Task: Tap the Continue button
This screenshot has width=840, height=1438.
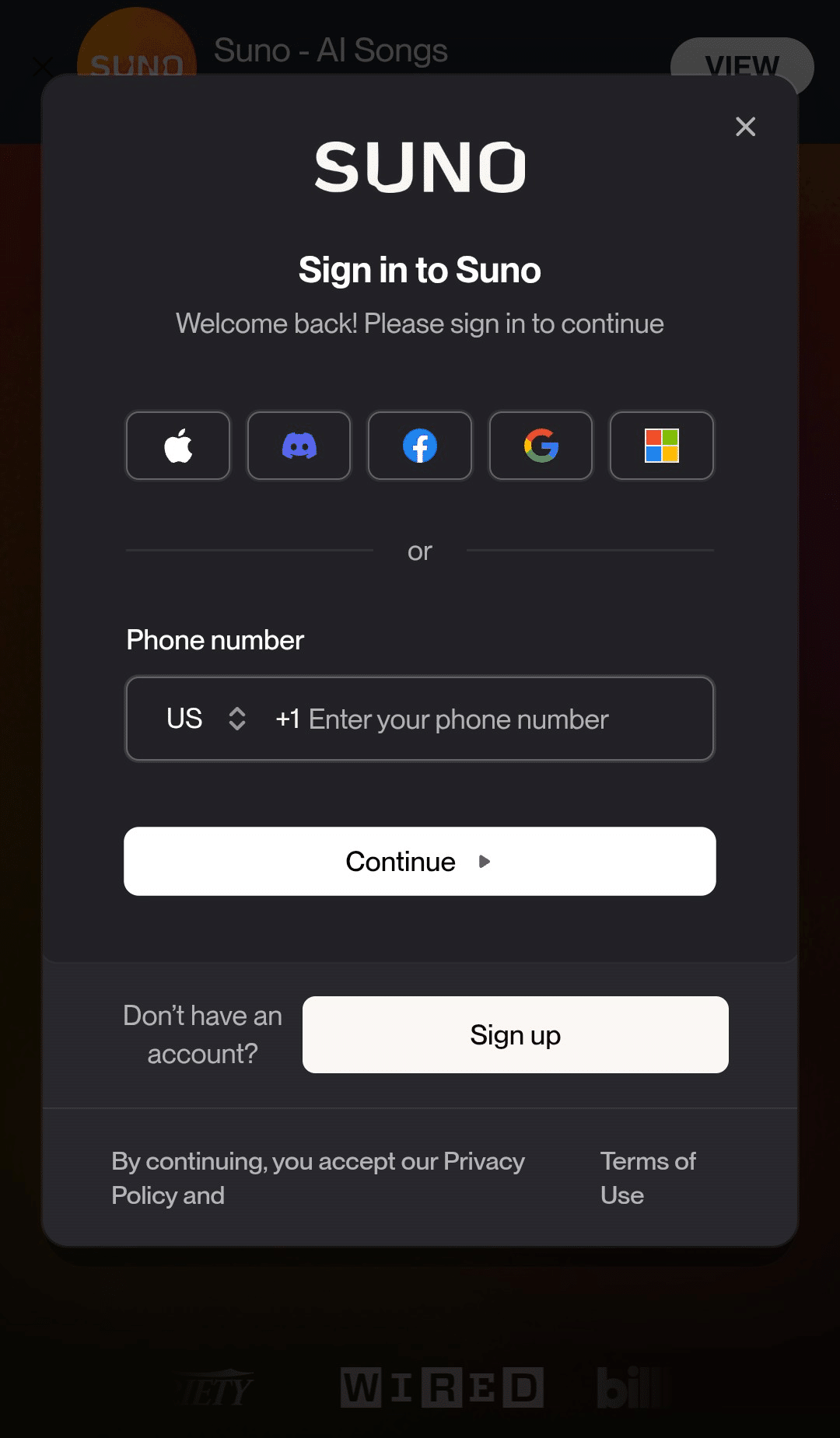Action: click(420, 861)
